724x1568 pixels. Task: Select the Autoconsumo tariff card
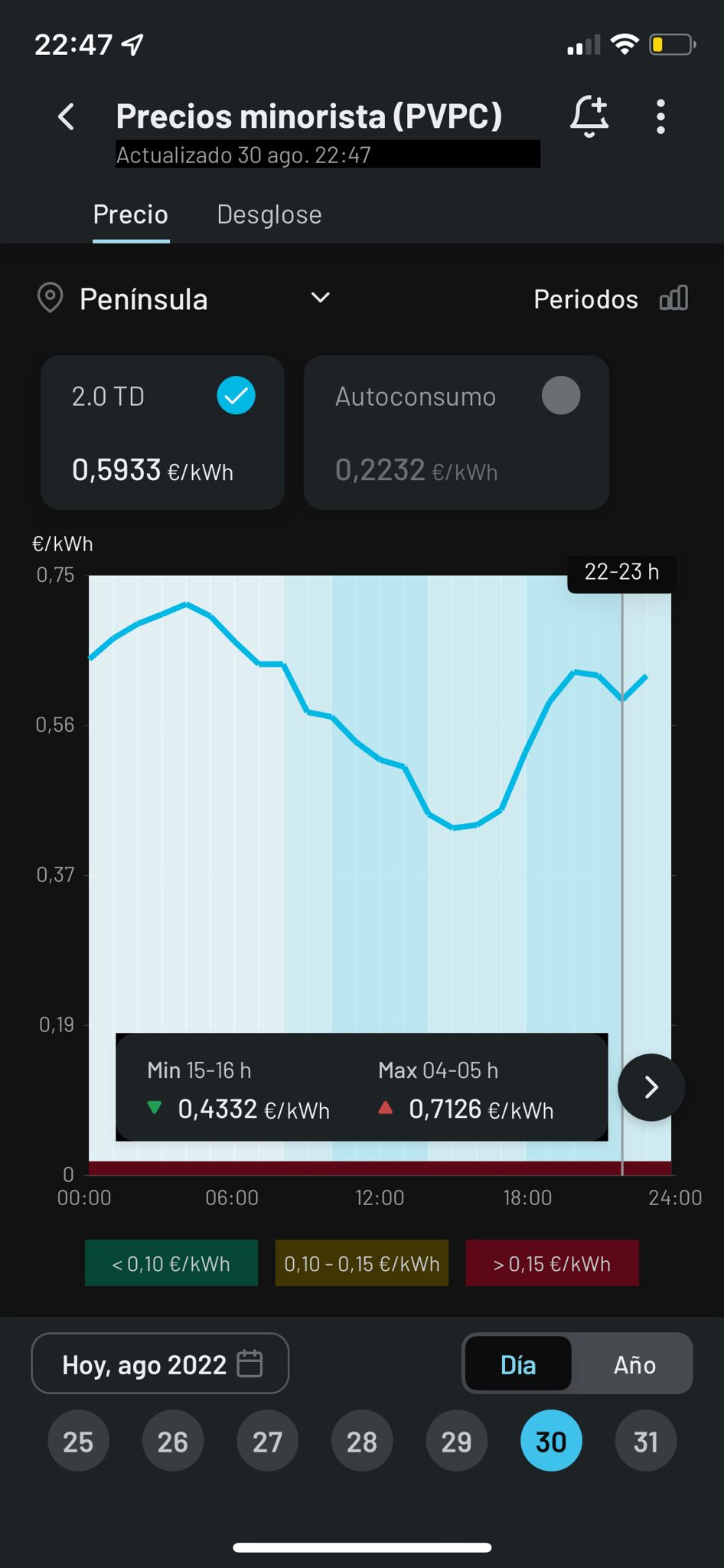456,433
